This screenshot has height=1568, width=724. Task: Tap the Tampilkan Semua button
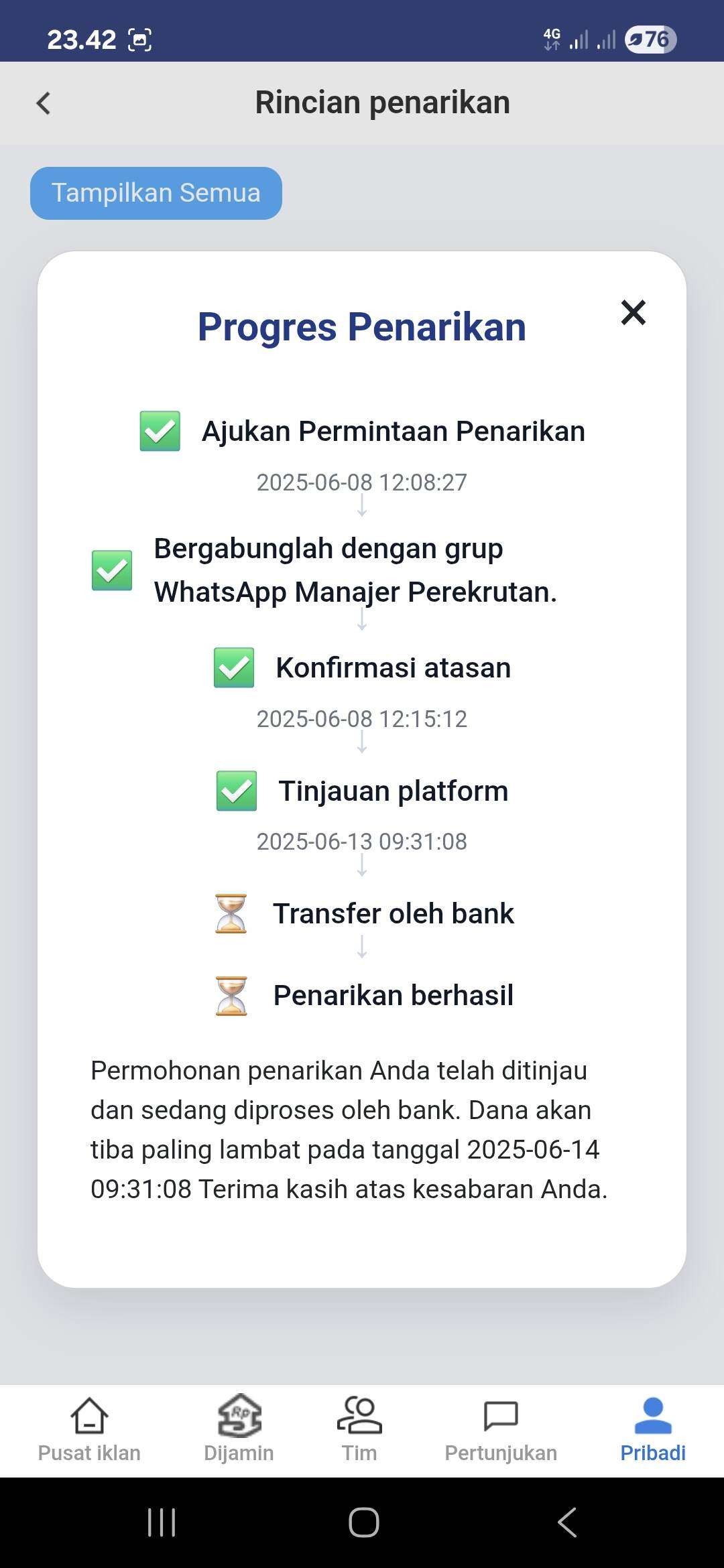[156, 193]
